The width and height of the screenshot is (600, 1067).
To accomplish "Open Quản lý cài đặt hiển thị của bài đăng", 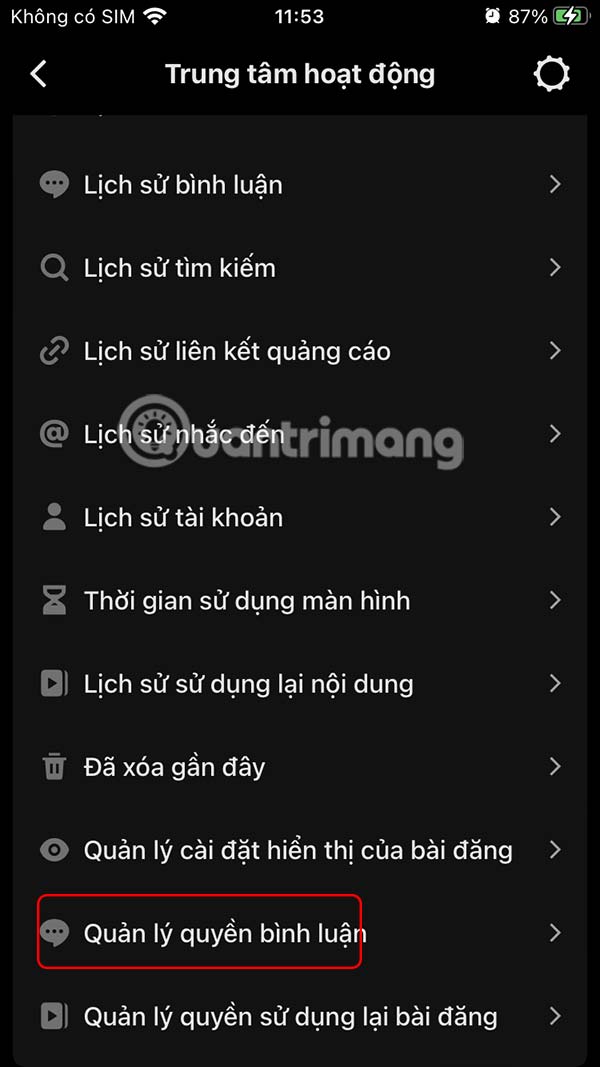I will [x=298, y=850].
